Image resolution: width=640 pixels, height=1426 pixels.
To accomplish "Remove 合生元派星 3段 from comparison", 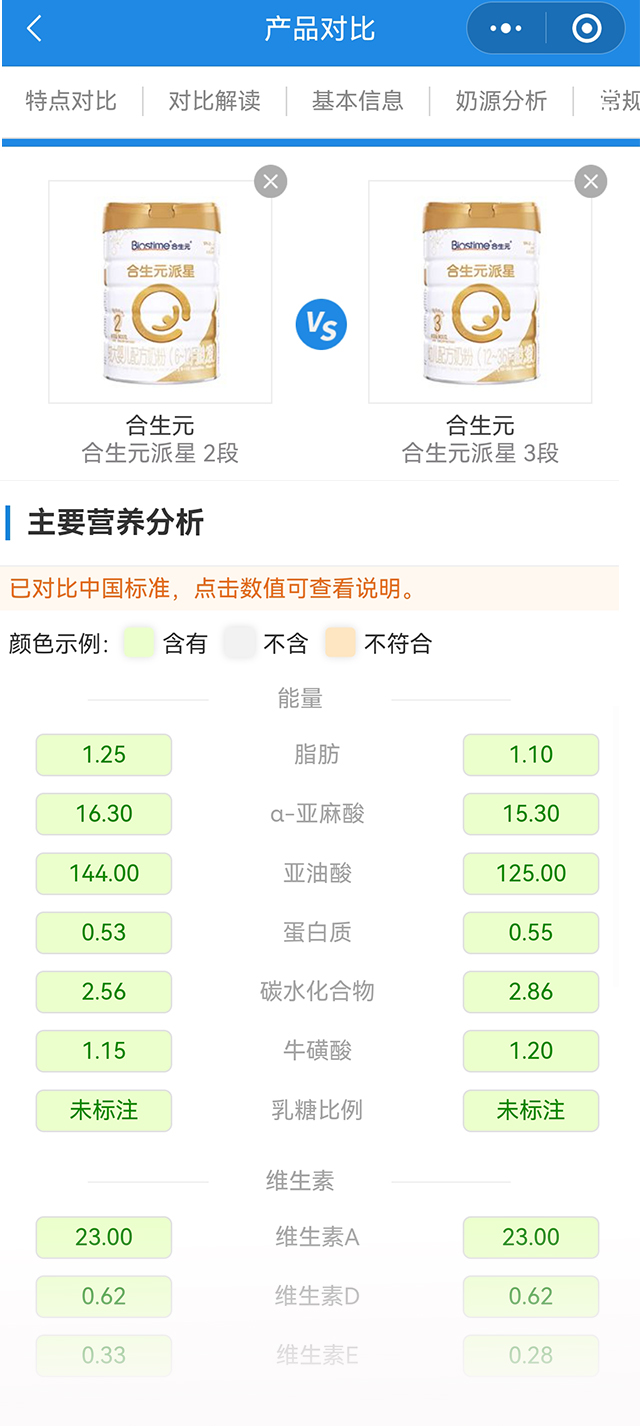I will click(590, 182).
